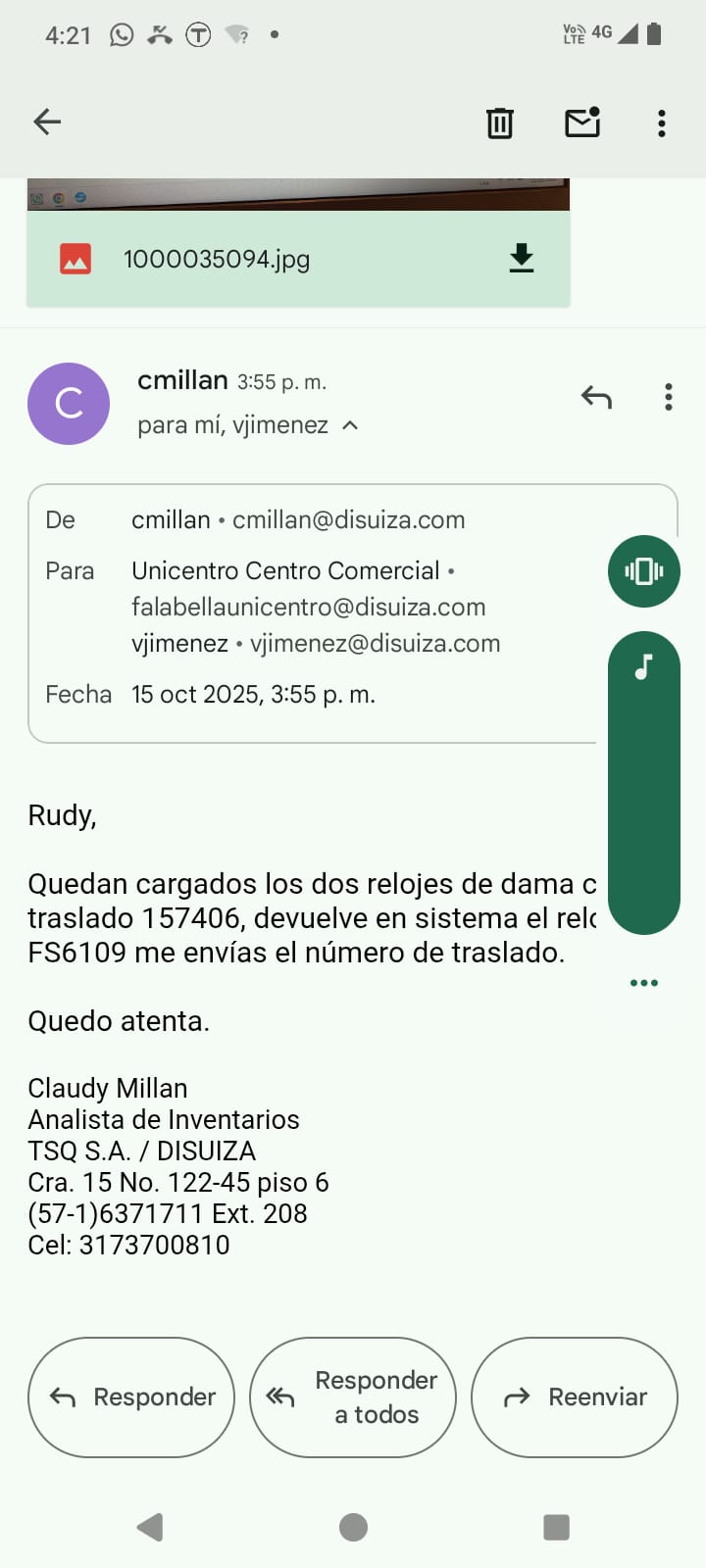This screenshot has width=706, height=1568.
Task: Reply using the arrow beside cmillan
Action: pos(596,397)
